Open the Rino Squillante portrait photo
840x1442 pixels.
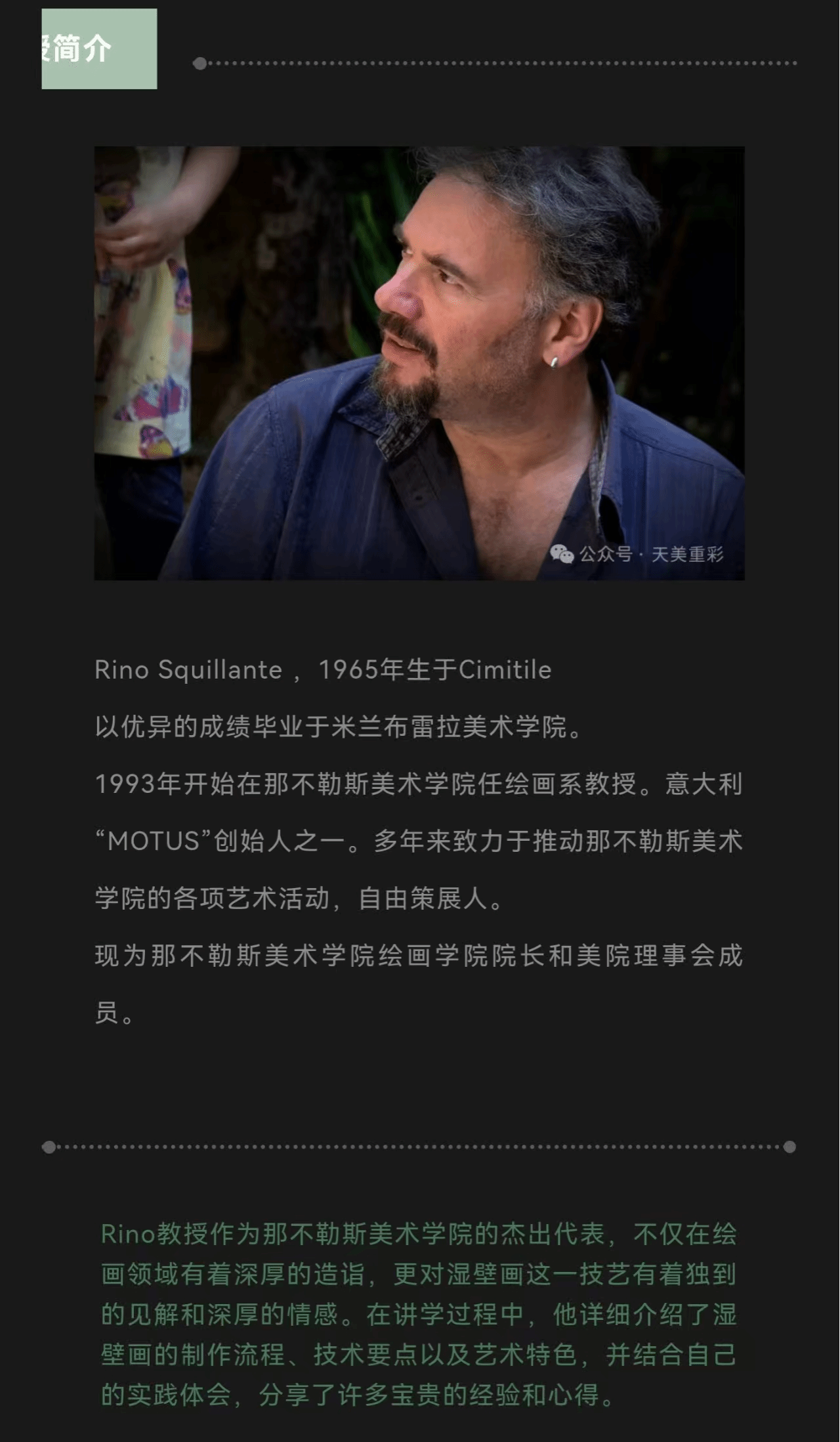tap(419, 362)
